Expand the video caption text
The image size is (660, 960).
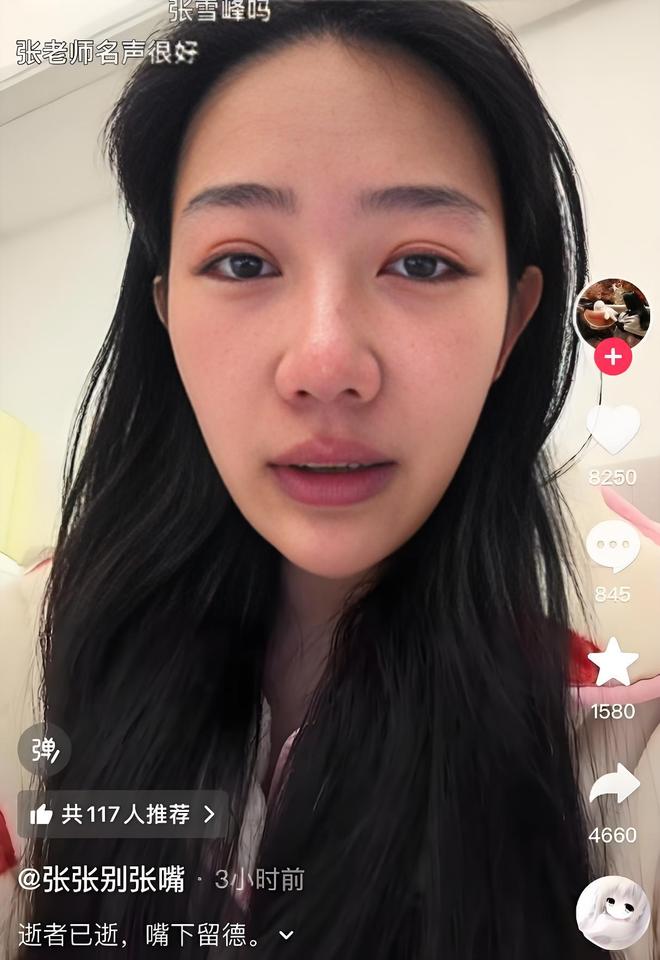(286, 935)
